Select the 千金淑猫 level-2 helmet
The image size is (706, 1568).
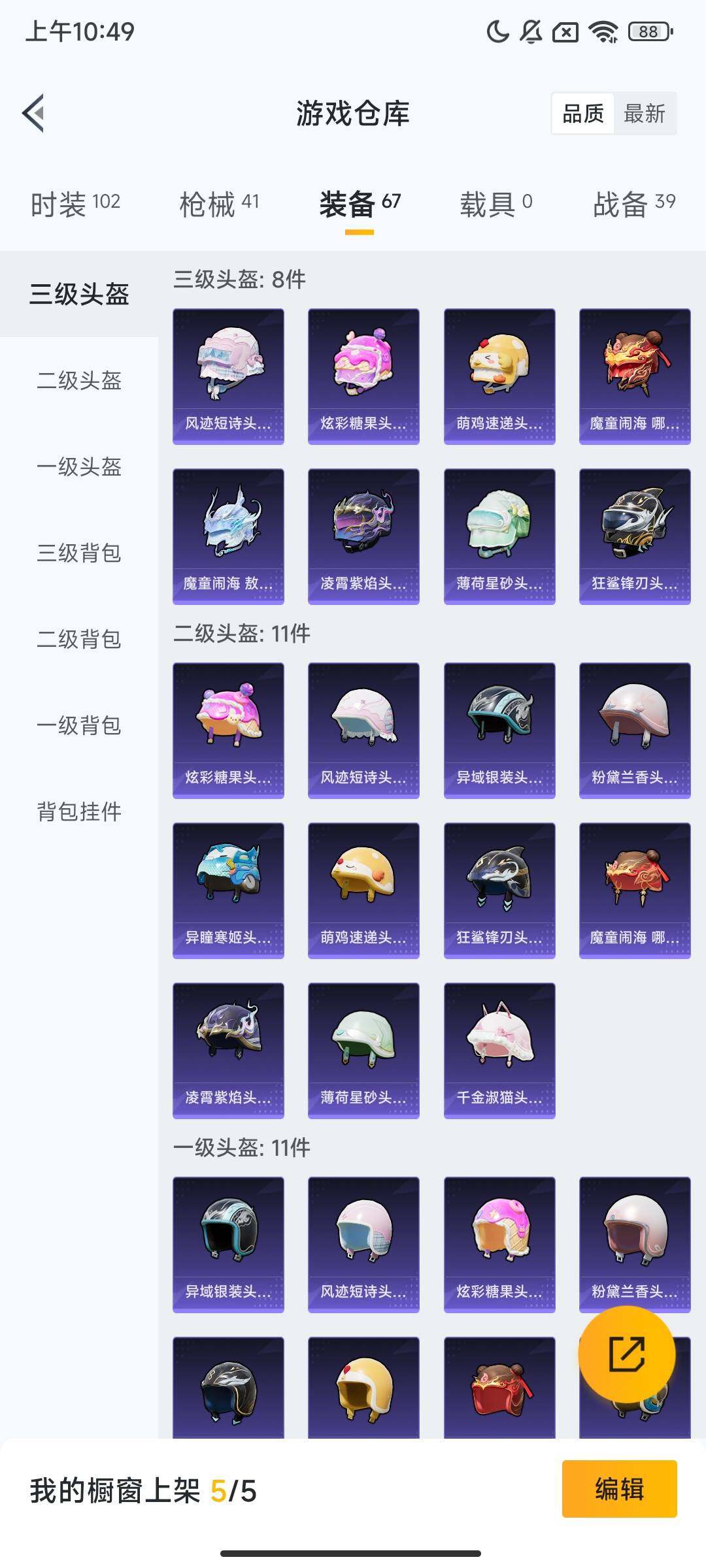(x=499, y=1049)
